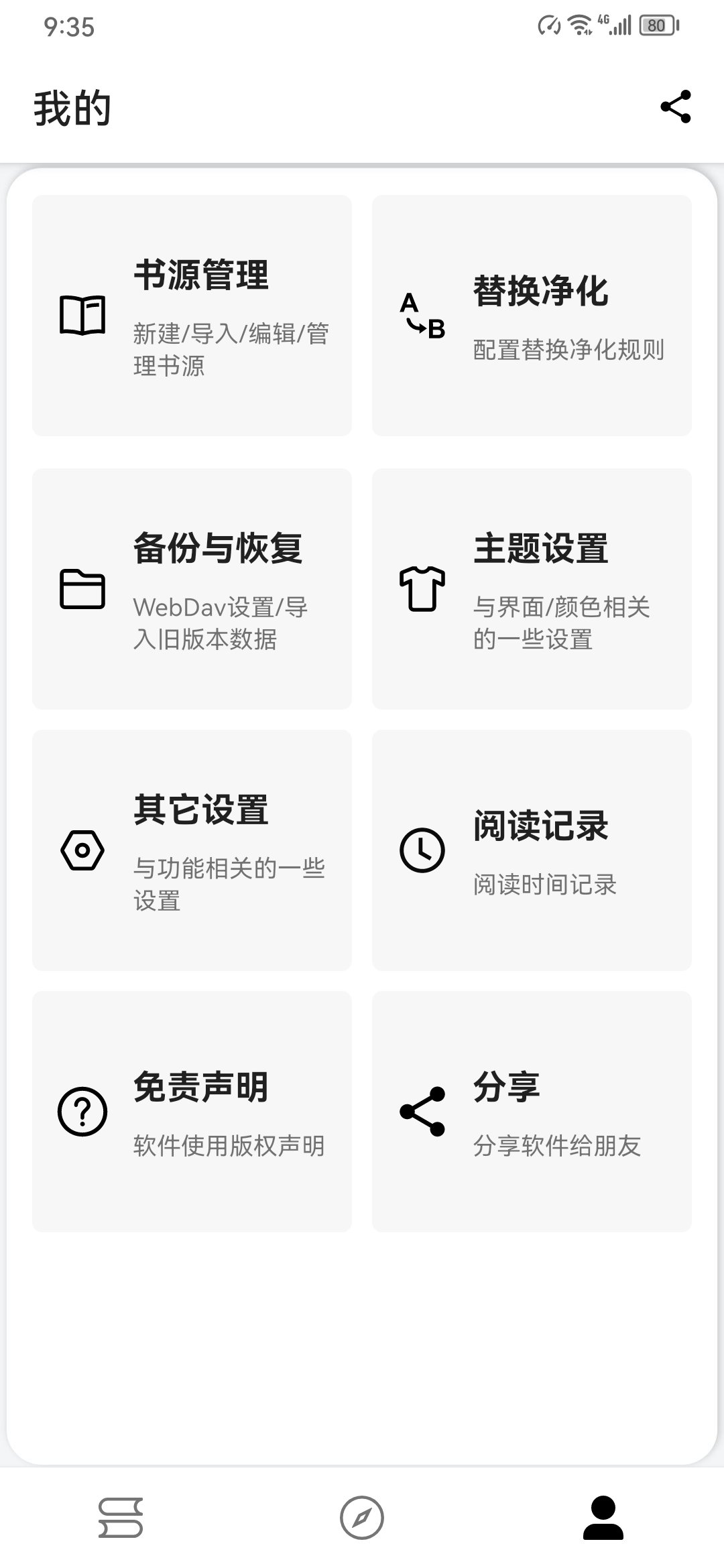This screenshot has height=1568, width=724.
Task: Tap the share icon in the top bar
Action: [675, 107]
